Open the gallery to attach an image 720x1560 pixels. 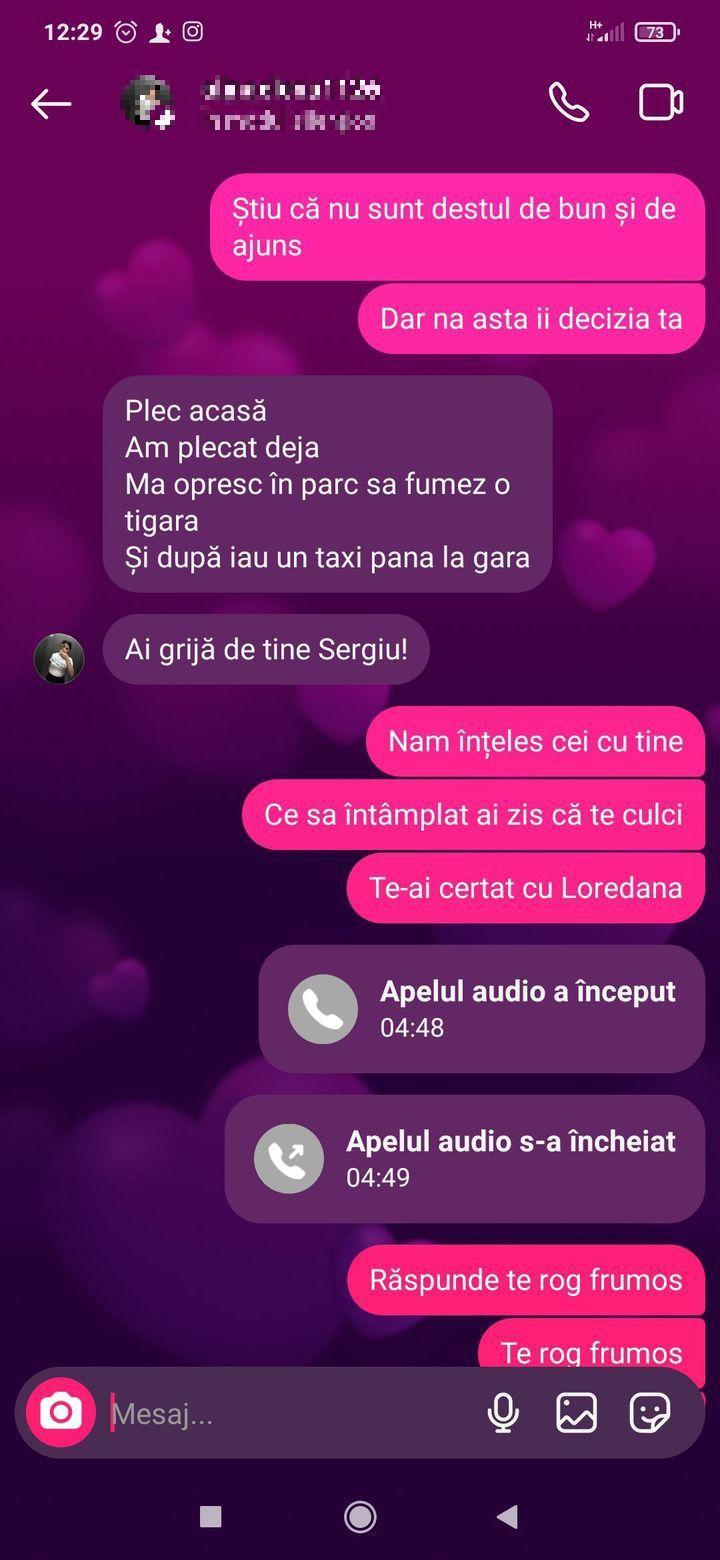(576, 1412)
